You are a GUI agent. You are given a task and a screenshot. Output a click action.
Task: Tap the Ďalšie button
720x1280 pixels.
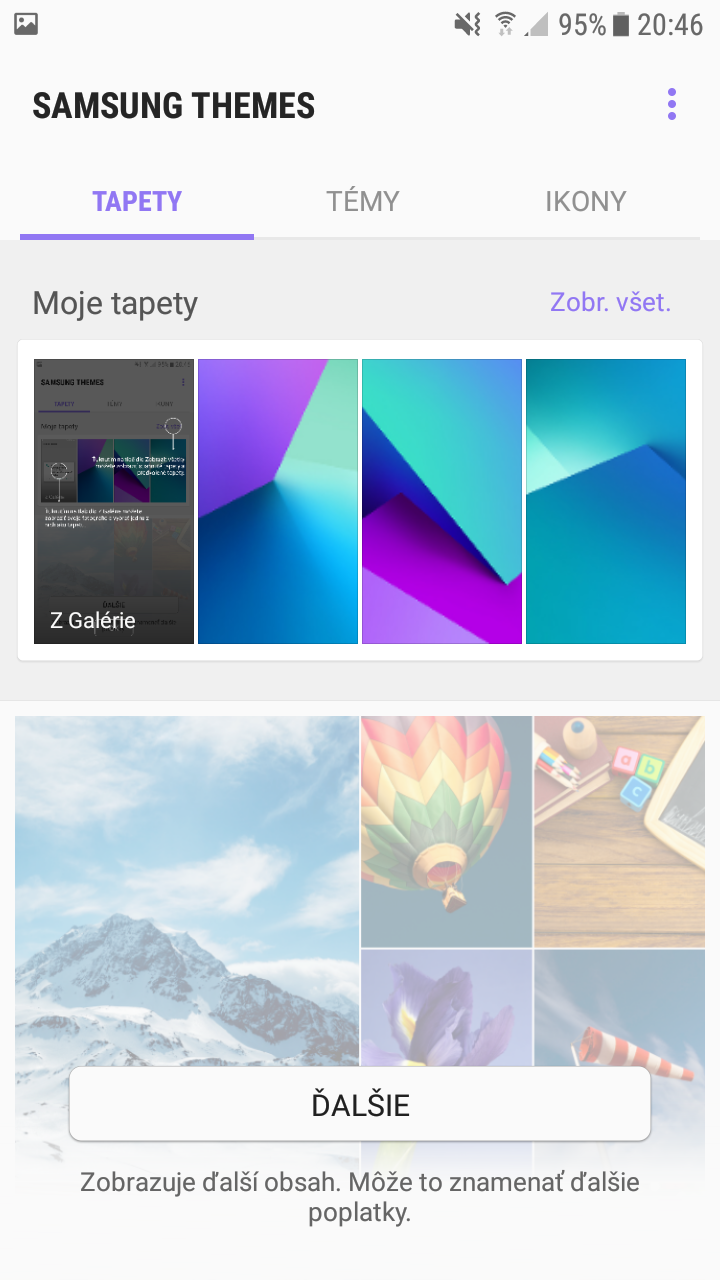[x=360, y=1104]
